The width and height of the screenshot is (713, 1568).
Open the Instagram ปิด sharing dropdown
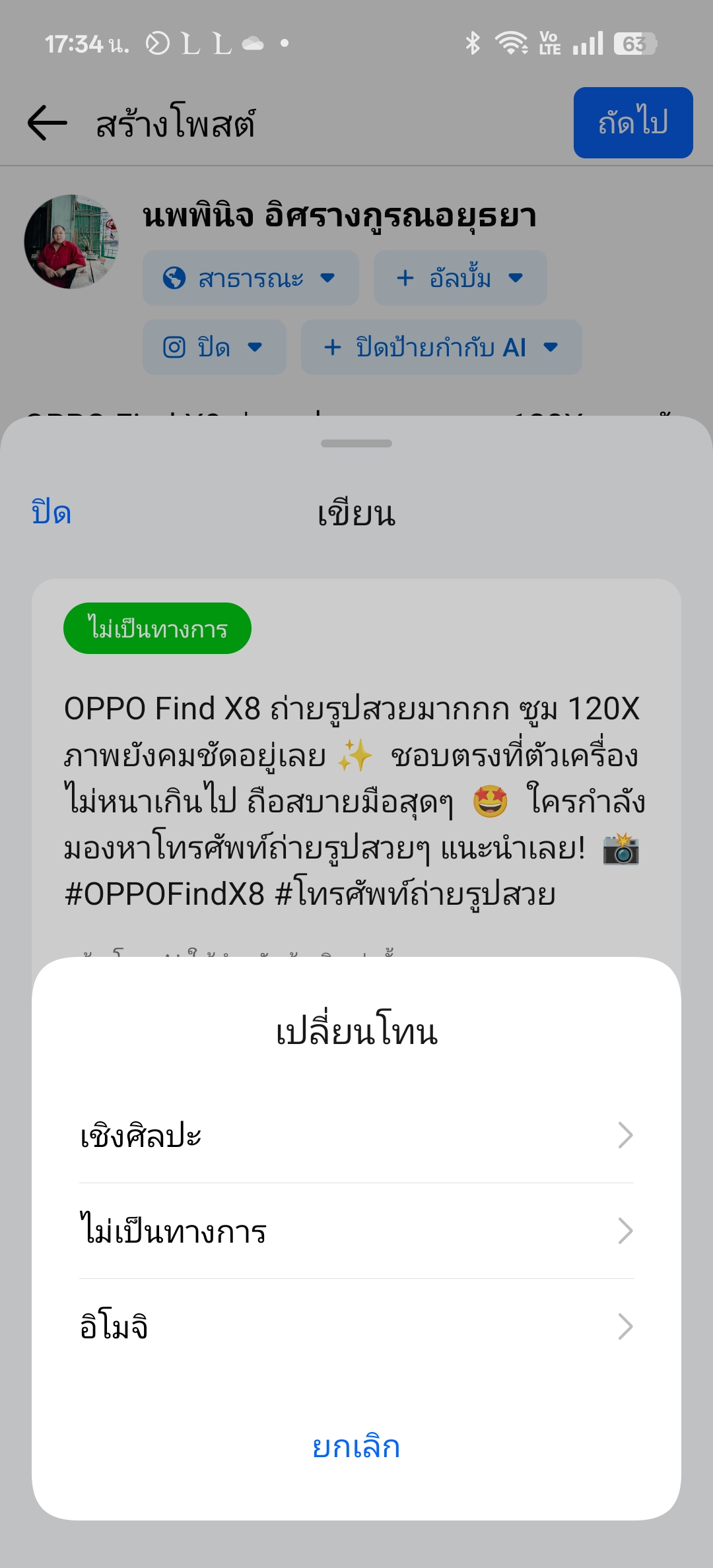[x=214, y=347]
